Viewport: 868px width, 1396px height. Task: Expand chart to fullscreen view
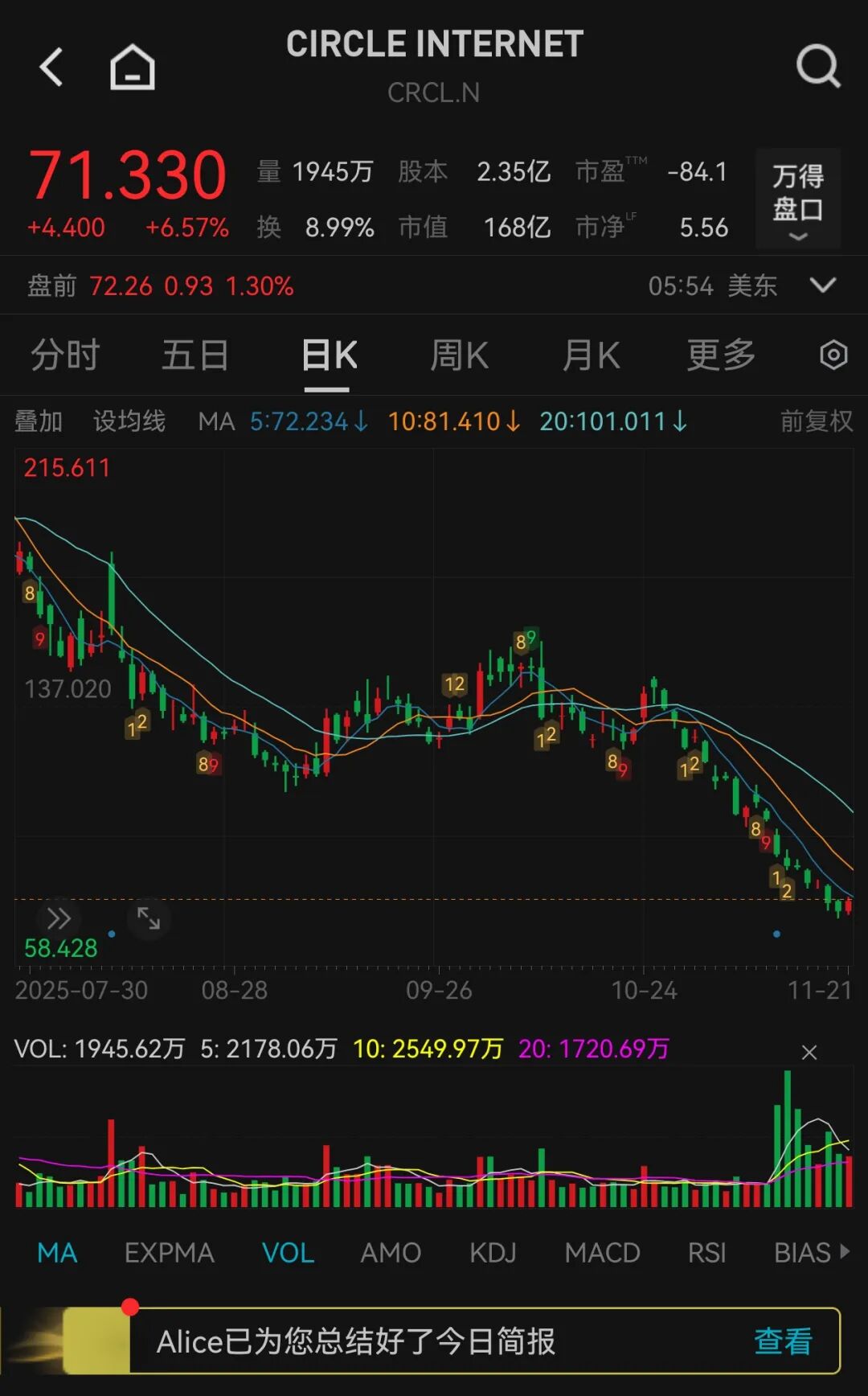[x=149, y=918]
